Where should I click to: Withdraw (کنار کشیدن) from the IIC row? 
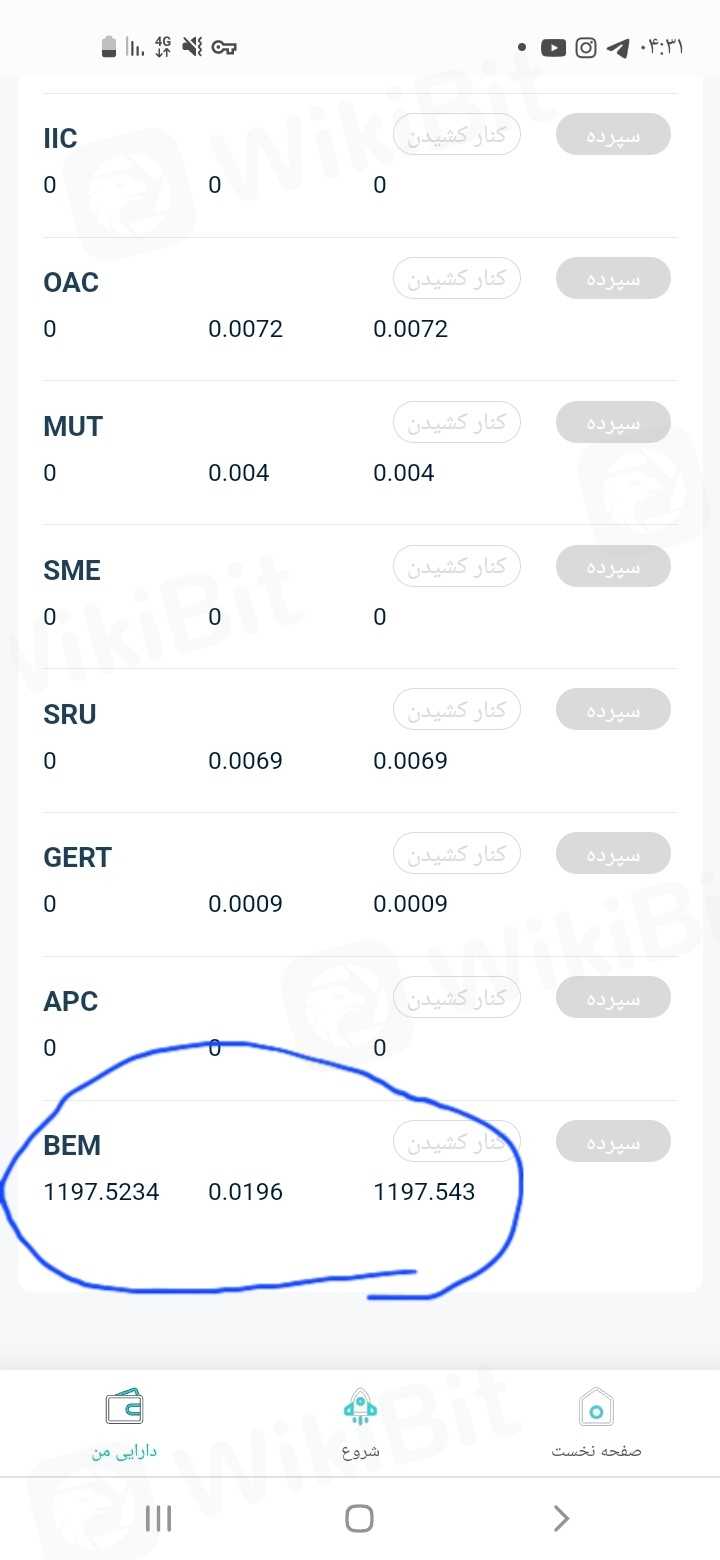457,134
